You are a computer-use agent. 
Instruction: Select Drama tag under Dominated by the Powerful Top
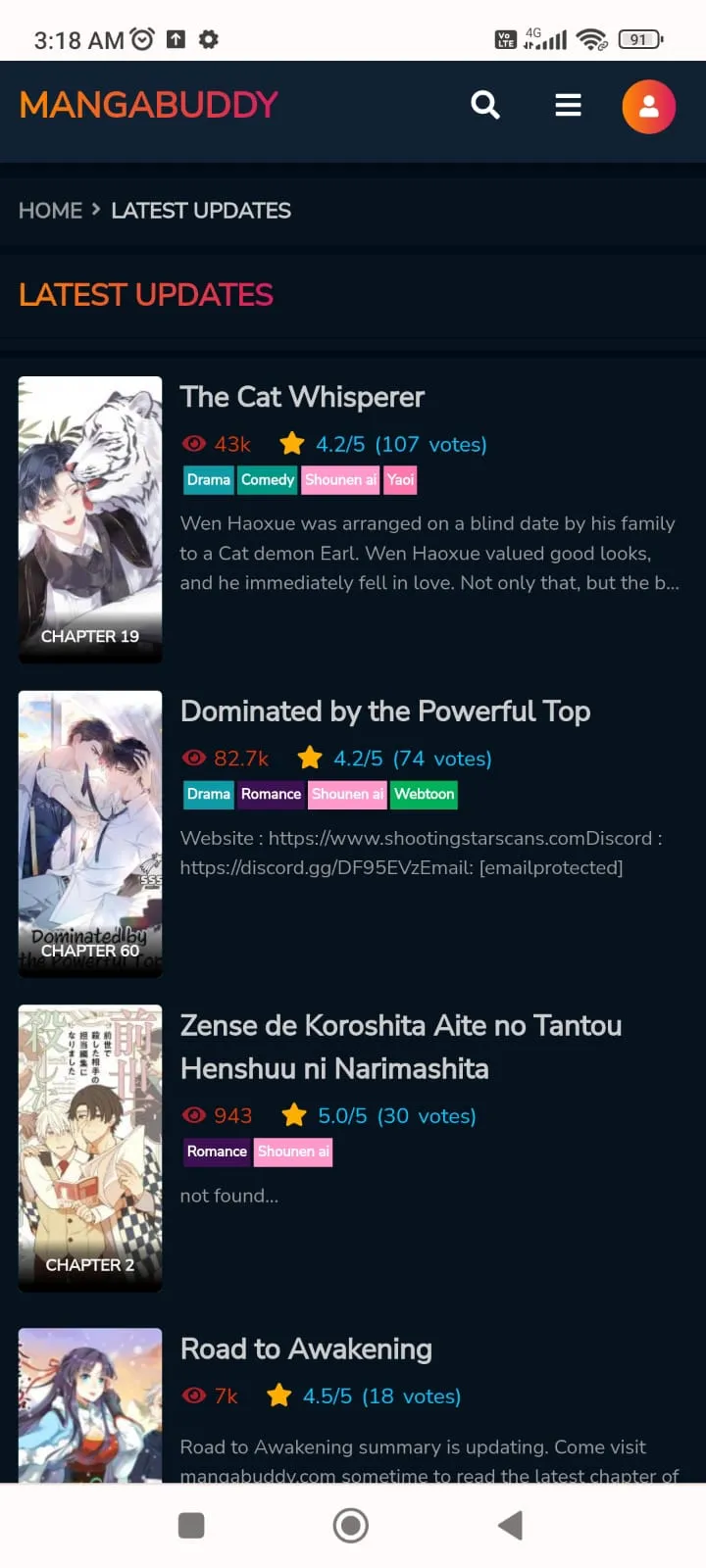tap(209, 794)
